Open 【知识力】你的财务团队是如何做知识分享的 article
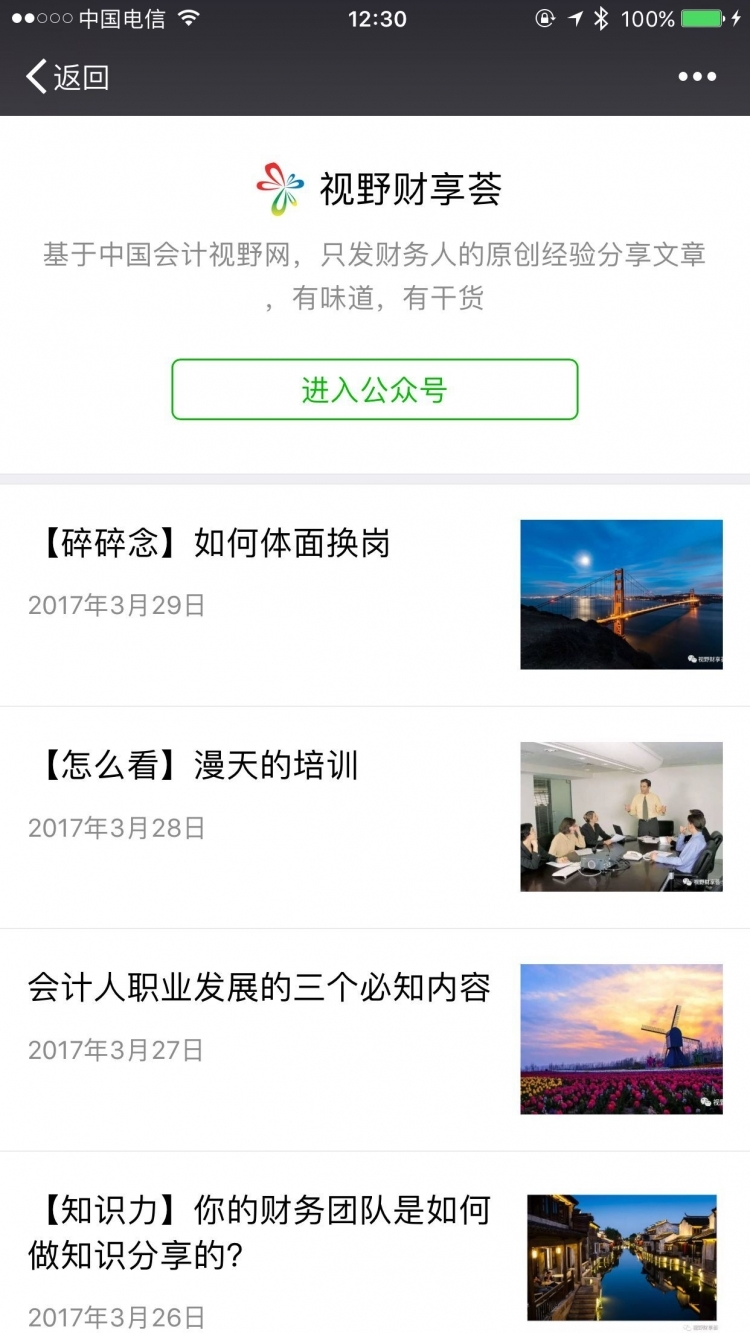This screenshot has width=750, height=1333. (259, 1232)
